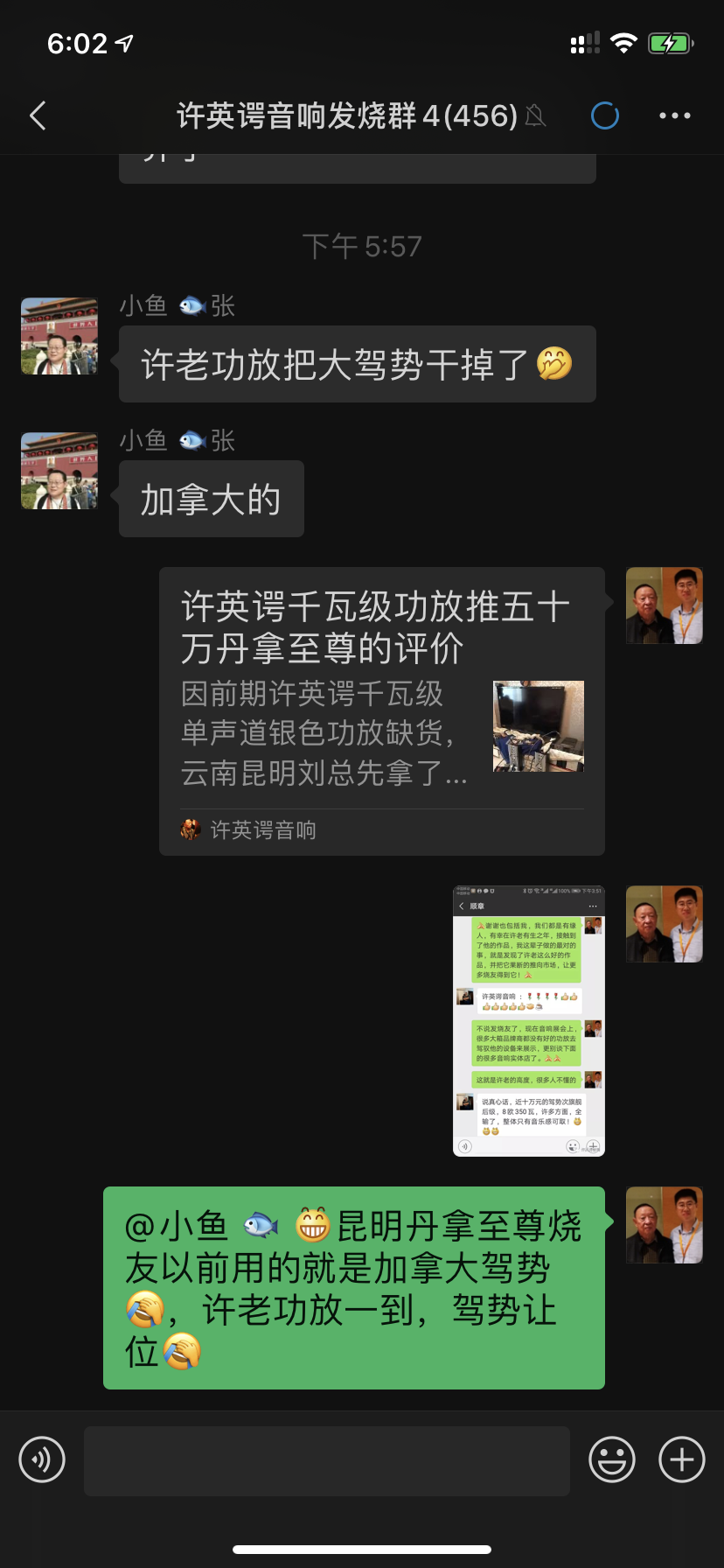View the shared chat screenshot image
This screenshot has height=1568, width=724.
coord(528,1021)
